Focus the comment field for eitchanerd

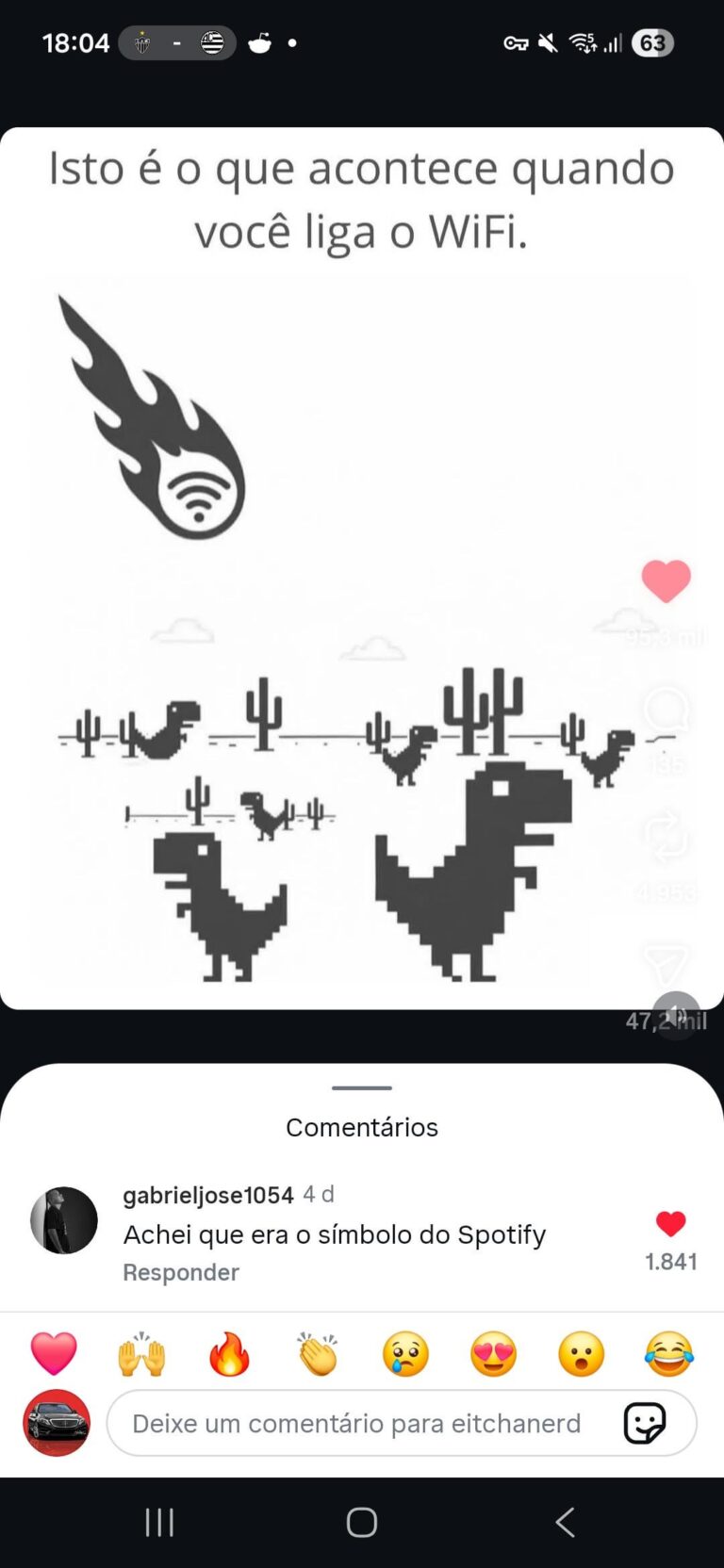click(x=358, y=1423)
